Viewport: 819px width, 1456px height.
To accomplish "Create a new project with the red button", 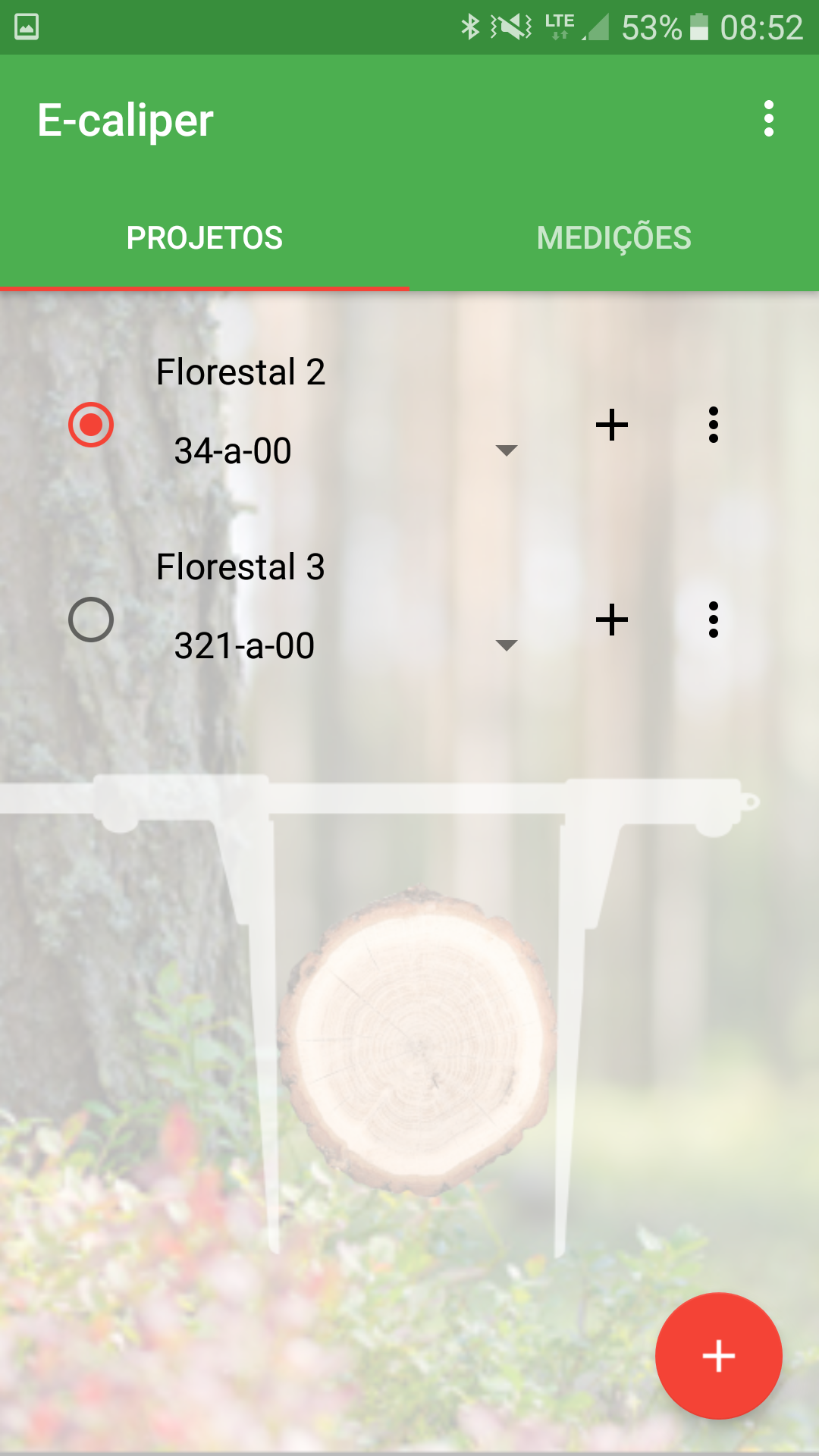I will tap(718, 1355).
